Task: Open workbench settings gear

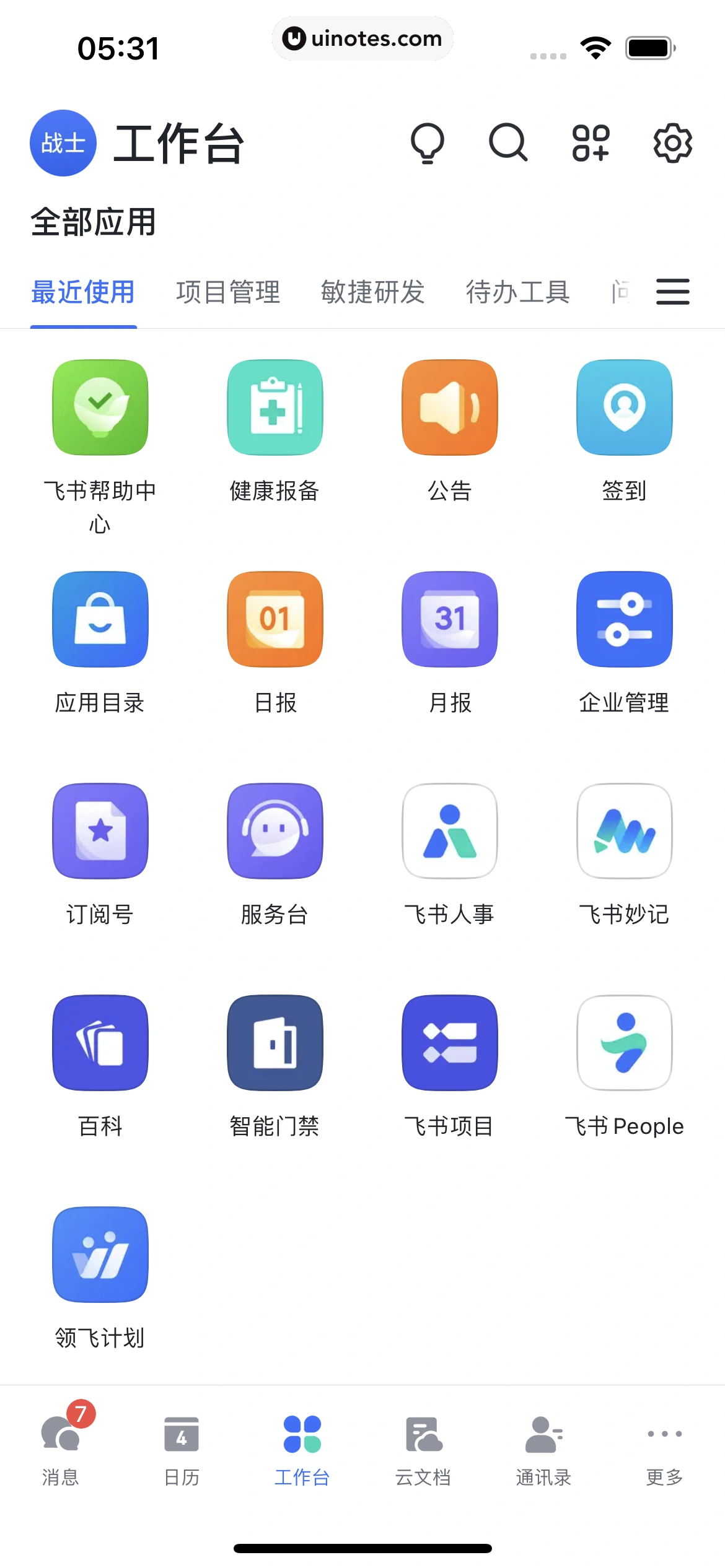Action: (x=673, y=142)
